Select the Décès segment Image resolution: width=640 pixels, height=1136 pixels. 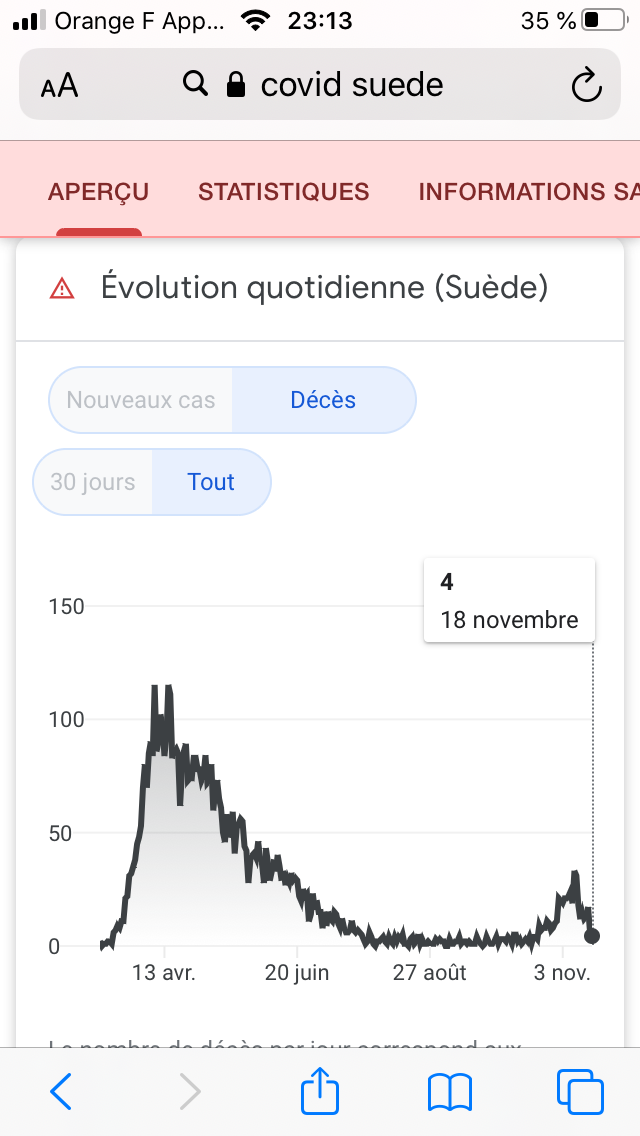323,400
